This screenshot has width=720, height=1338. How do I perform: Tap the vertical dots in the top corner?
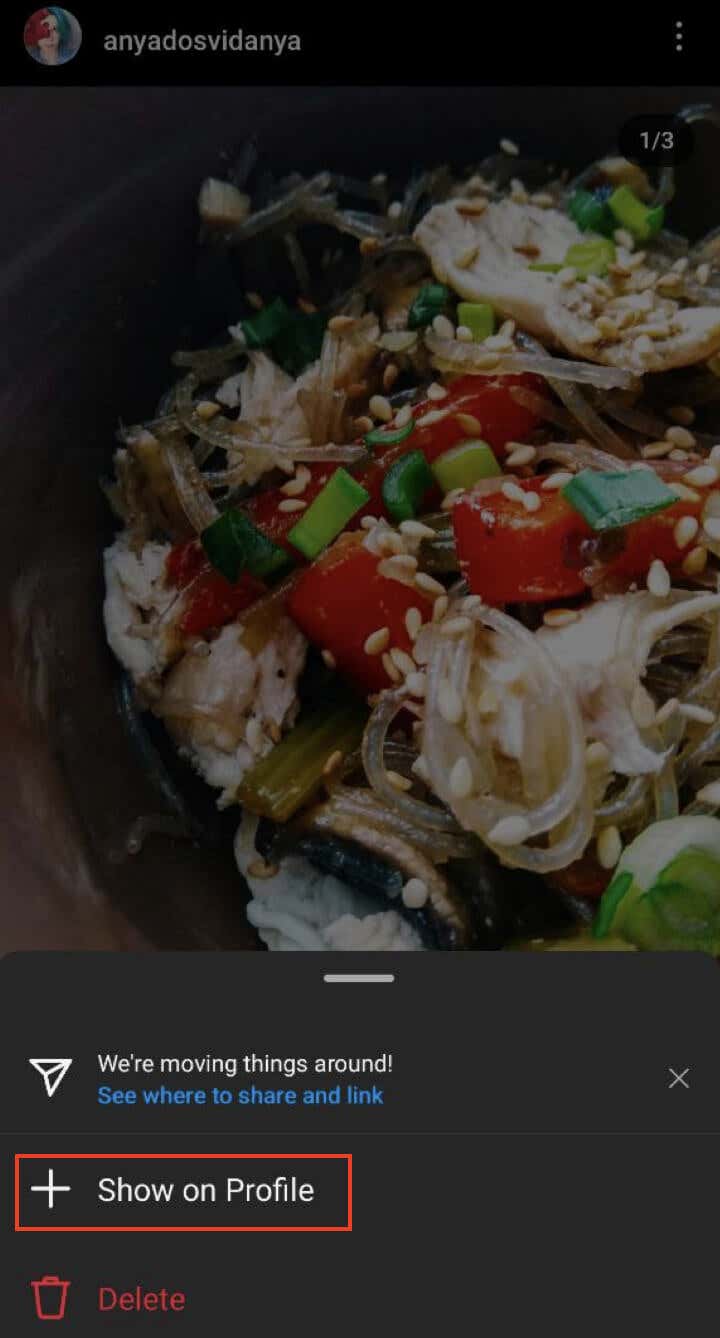[680, 38]
